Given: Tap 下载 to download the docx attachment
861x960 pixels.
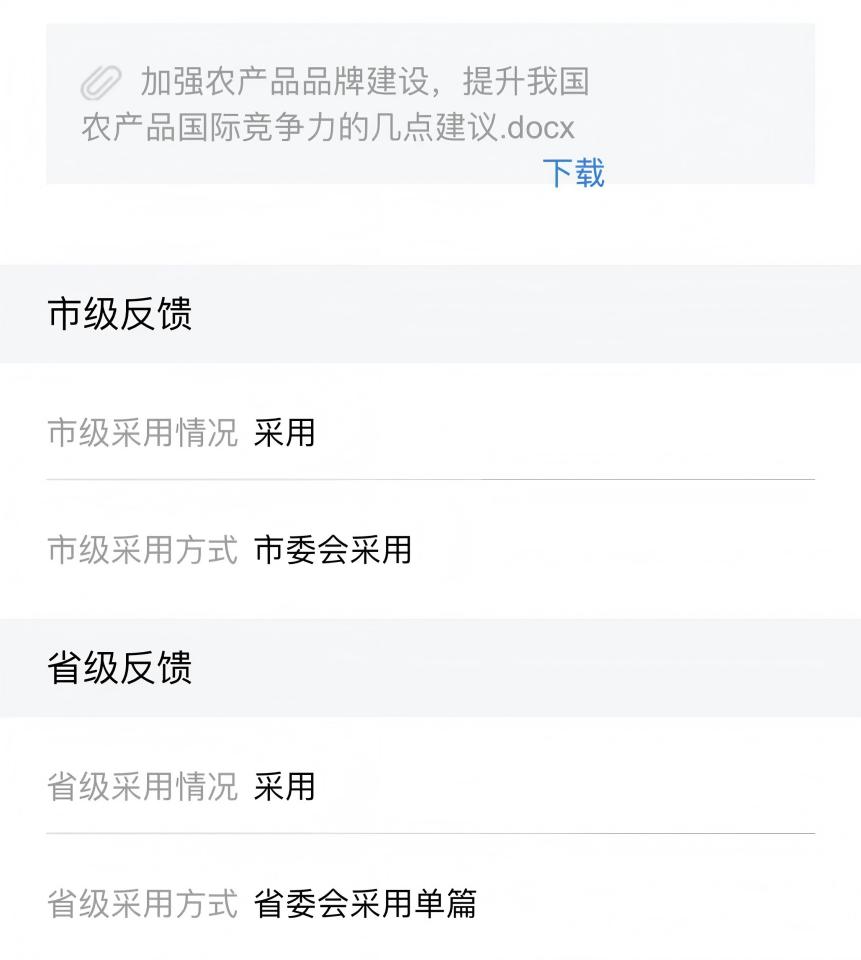Looking at the screenshot, I should pyautogui.click(x=573, y=173).
